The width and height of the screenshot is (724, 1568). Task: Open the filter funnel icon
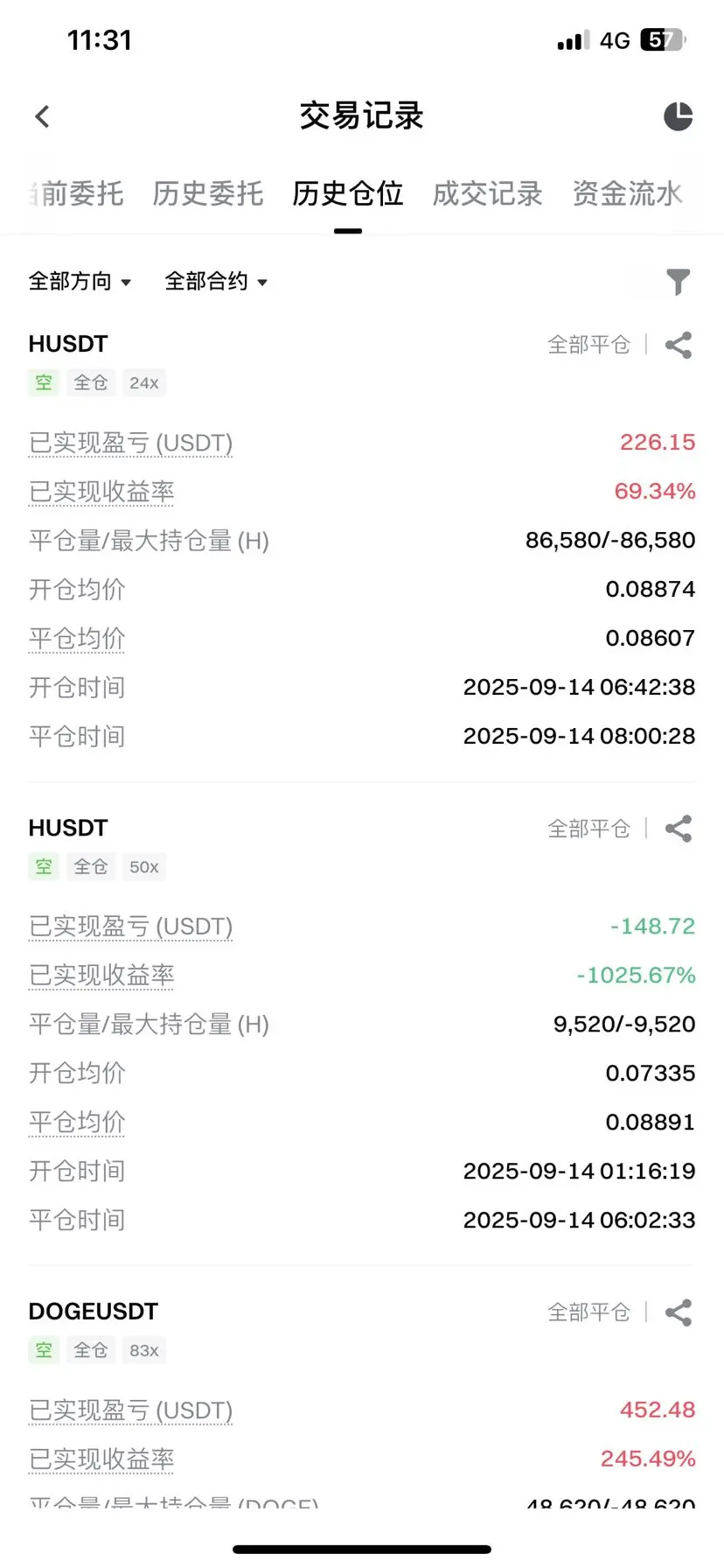[x=678, y=282]
